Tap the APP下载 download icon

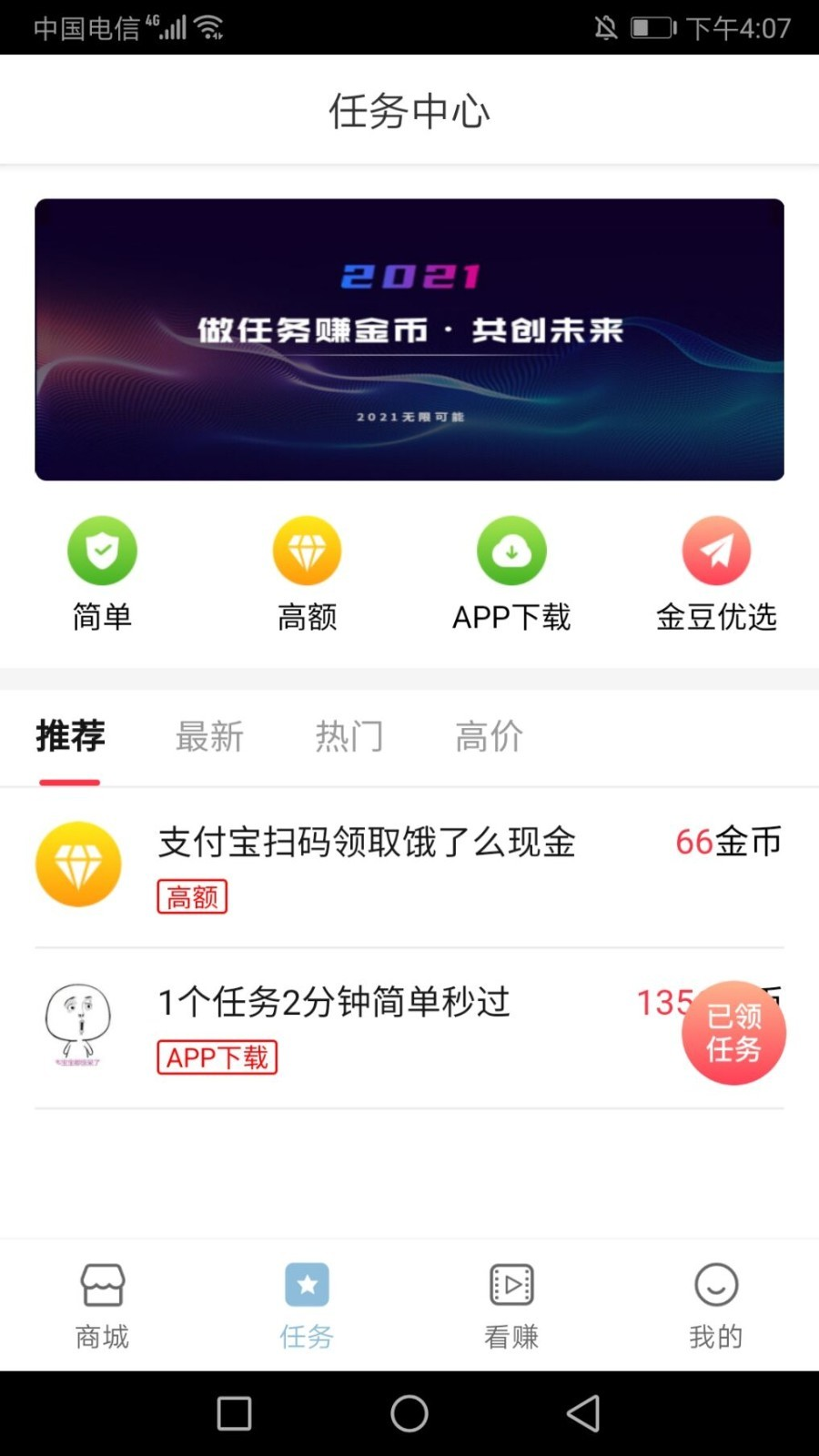(x=511, y=551)
